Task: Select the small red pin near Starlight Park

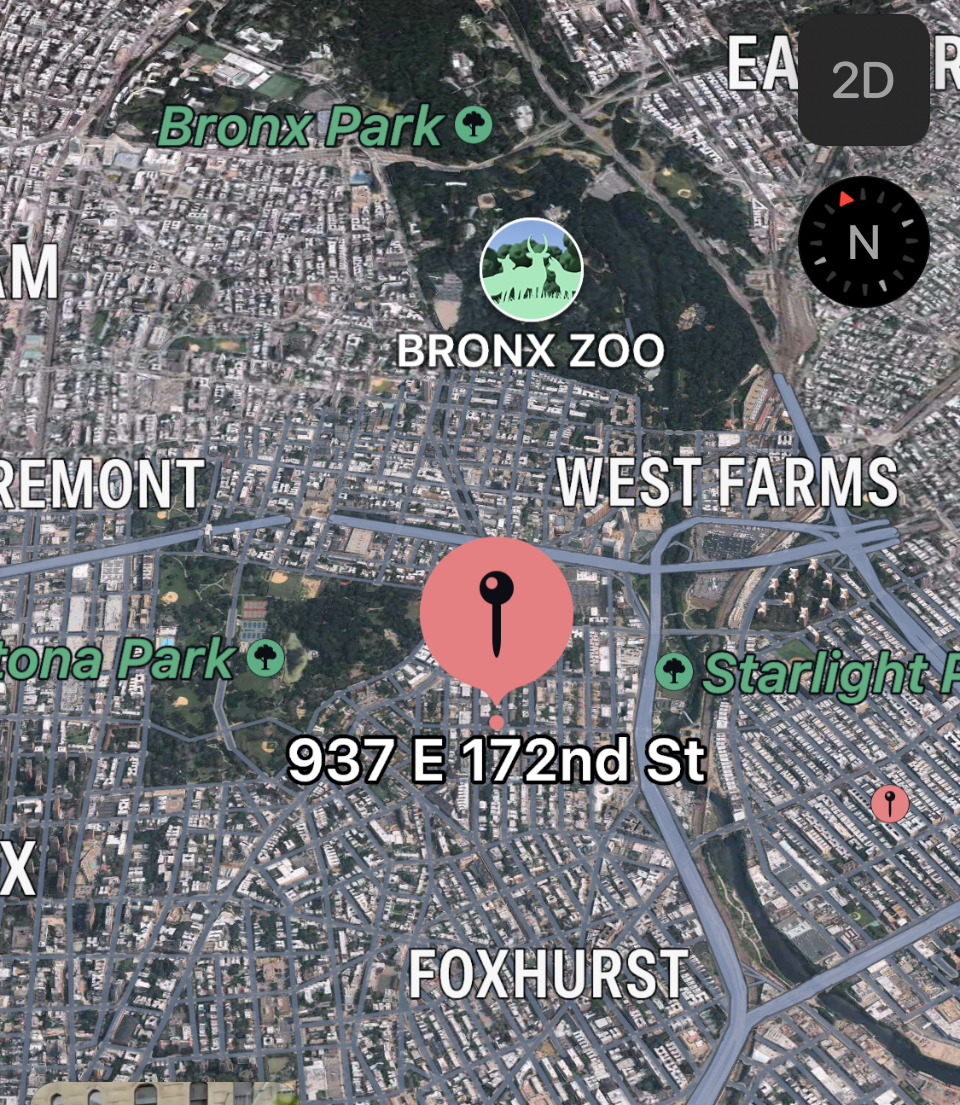Action: pyautogui.click(x=889, y=802)
